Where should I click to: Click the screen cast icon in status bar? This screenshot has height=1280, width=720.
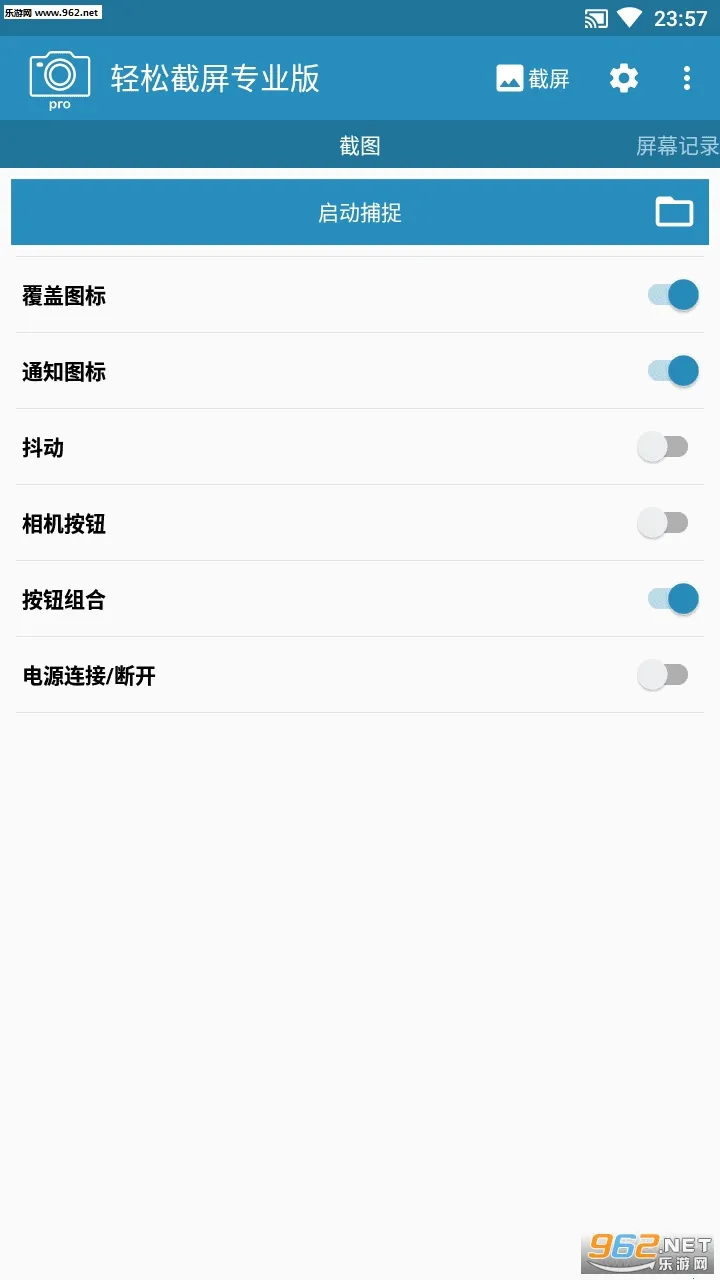click(598, 17)
